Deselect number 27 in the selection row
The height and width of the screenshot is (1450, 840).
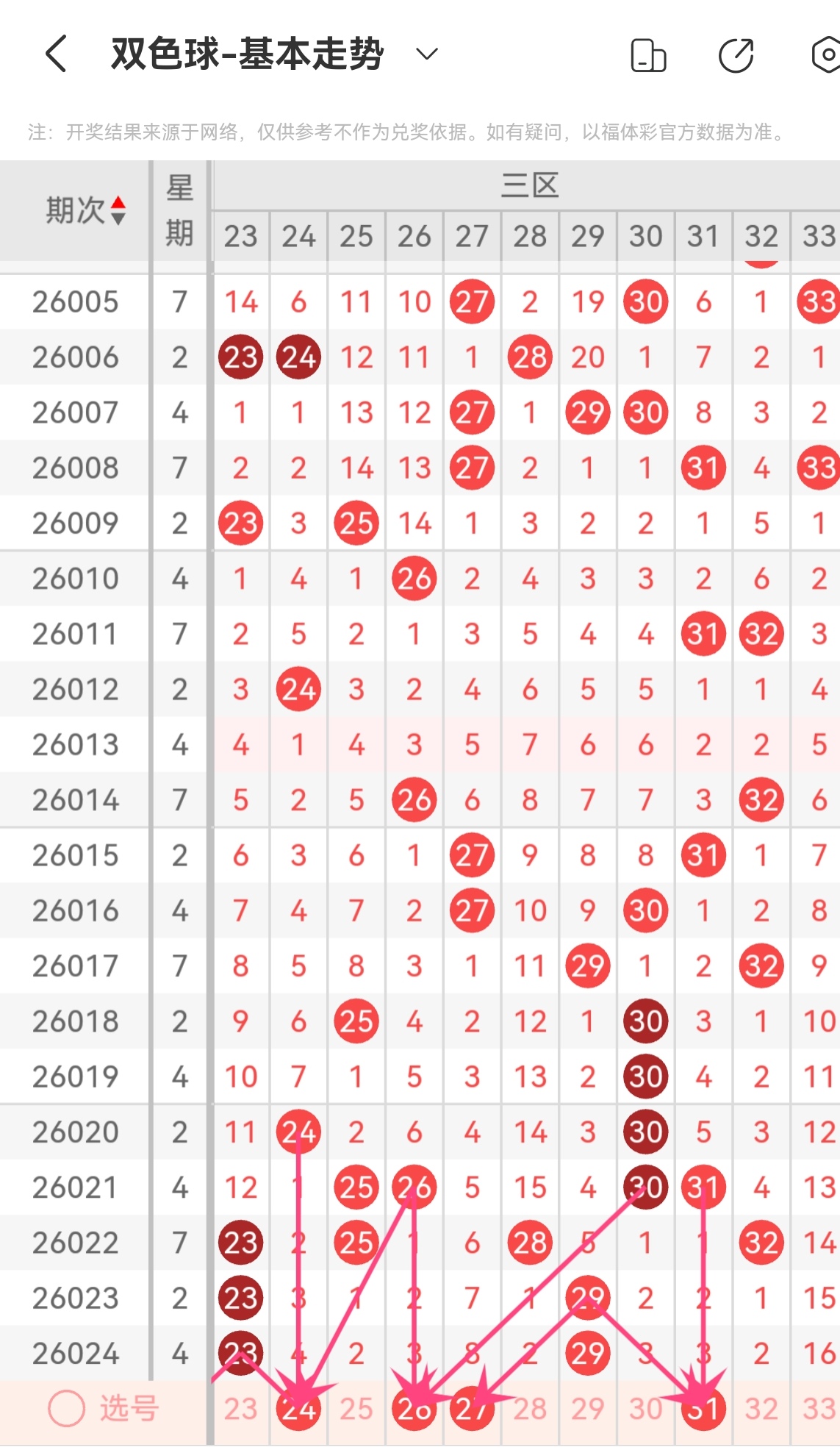click(472, 1409)
